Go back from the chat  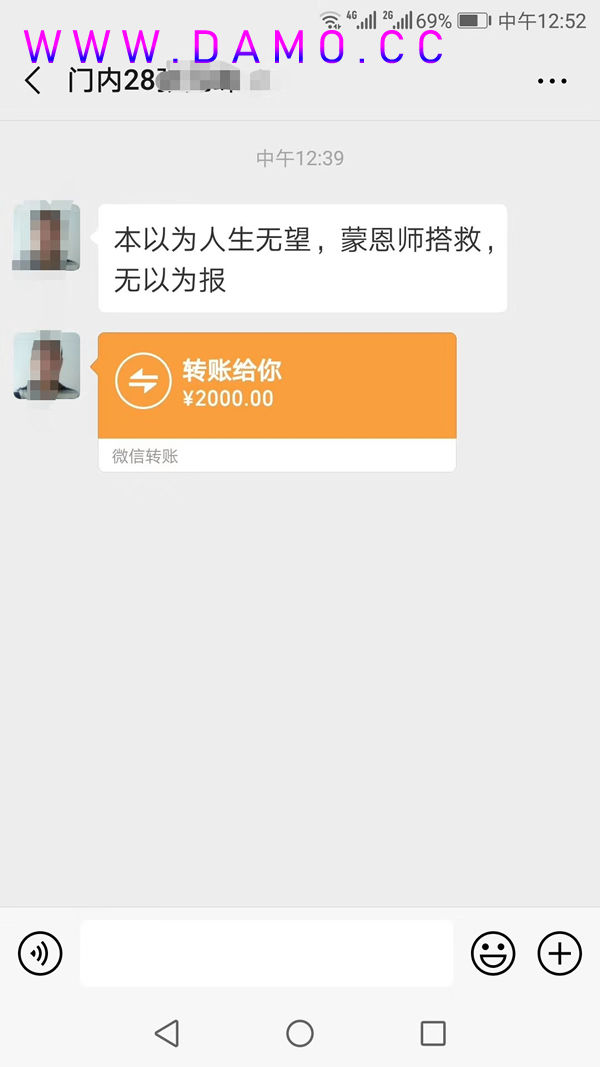click(33, 81)
